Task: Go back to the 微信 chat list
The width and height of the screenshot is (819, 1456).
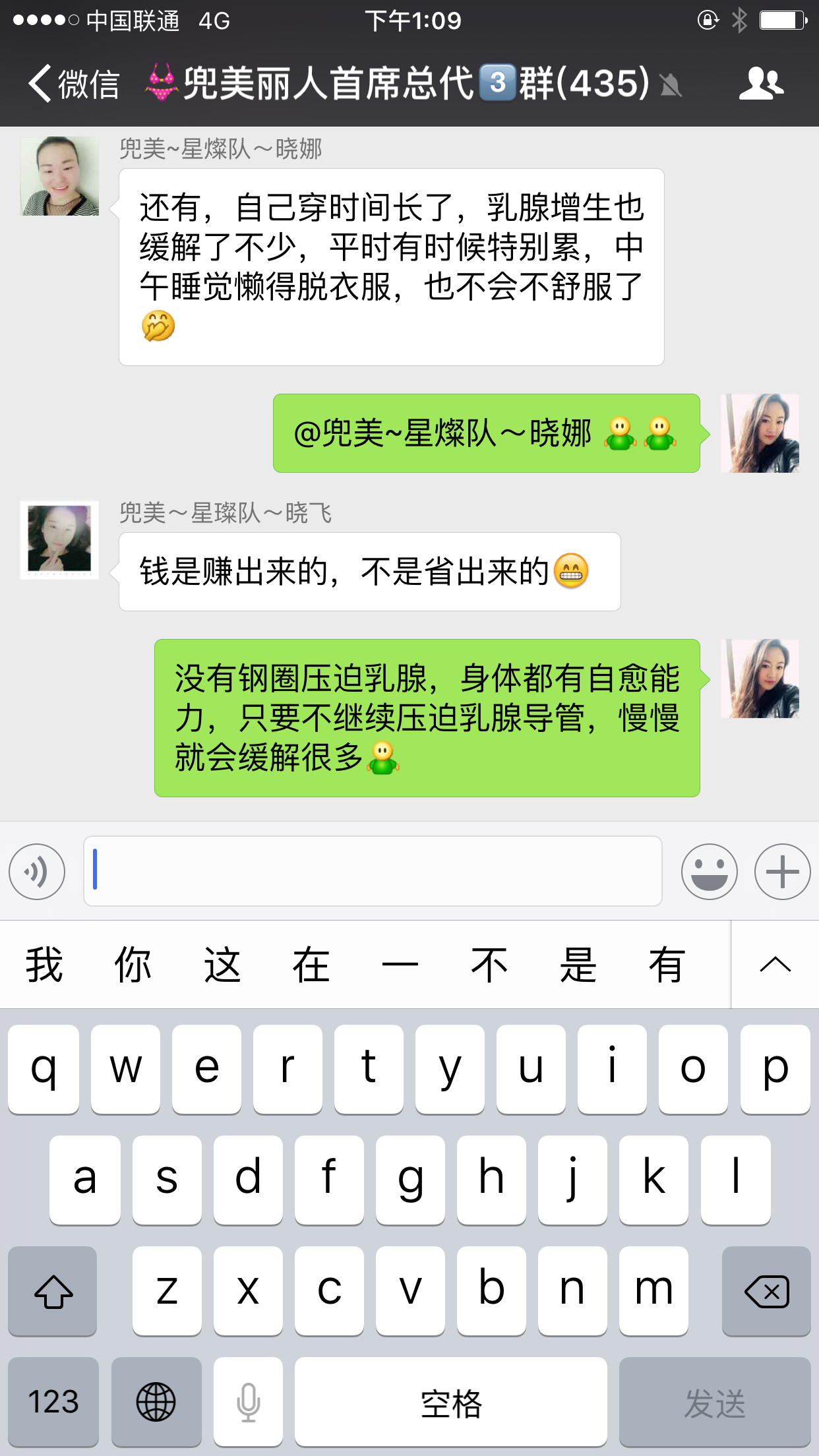Action: click(x=73, y=84)
